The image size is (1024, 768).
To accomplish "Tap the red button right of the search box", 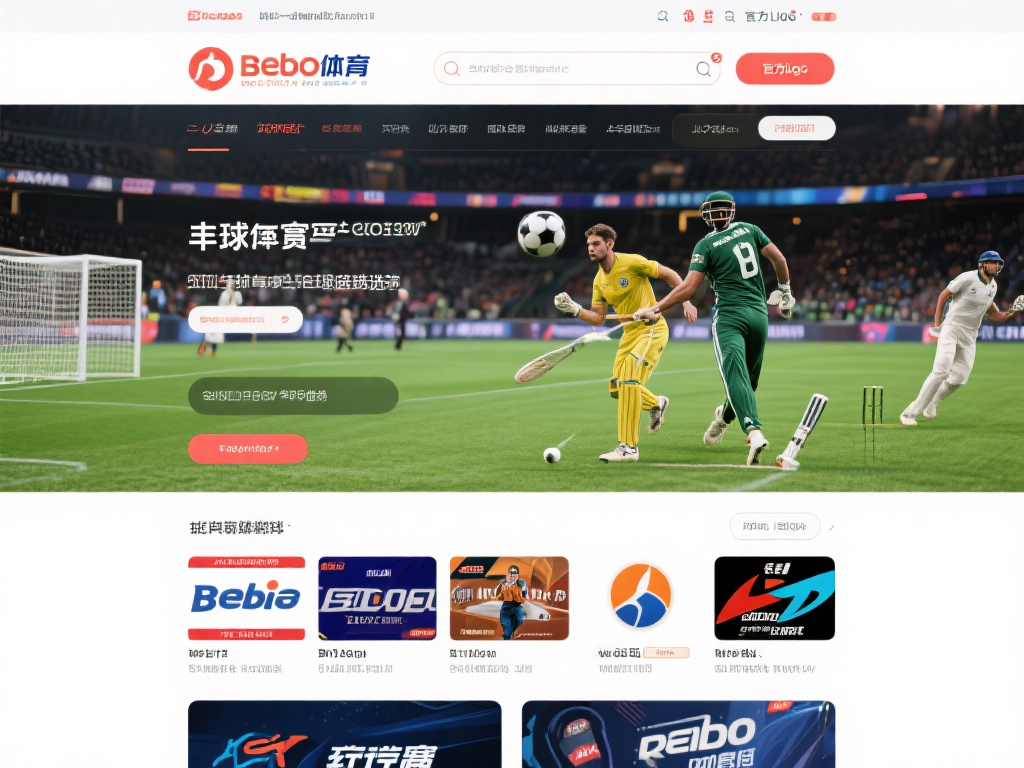I will tap(784, 69).
